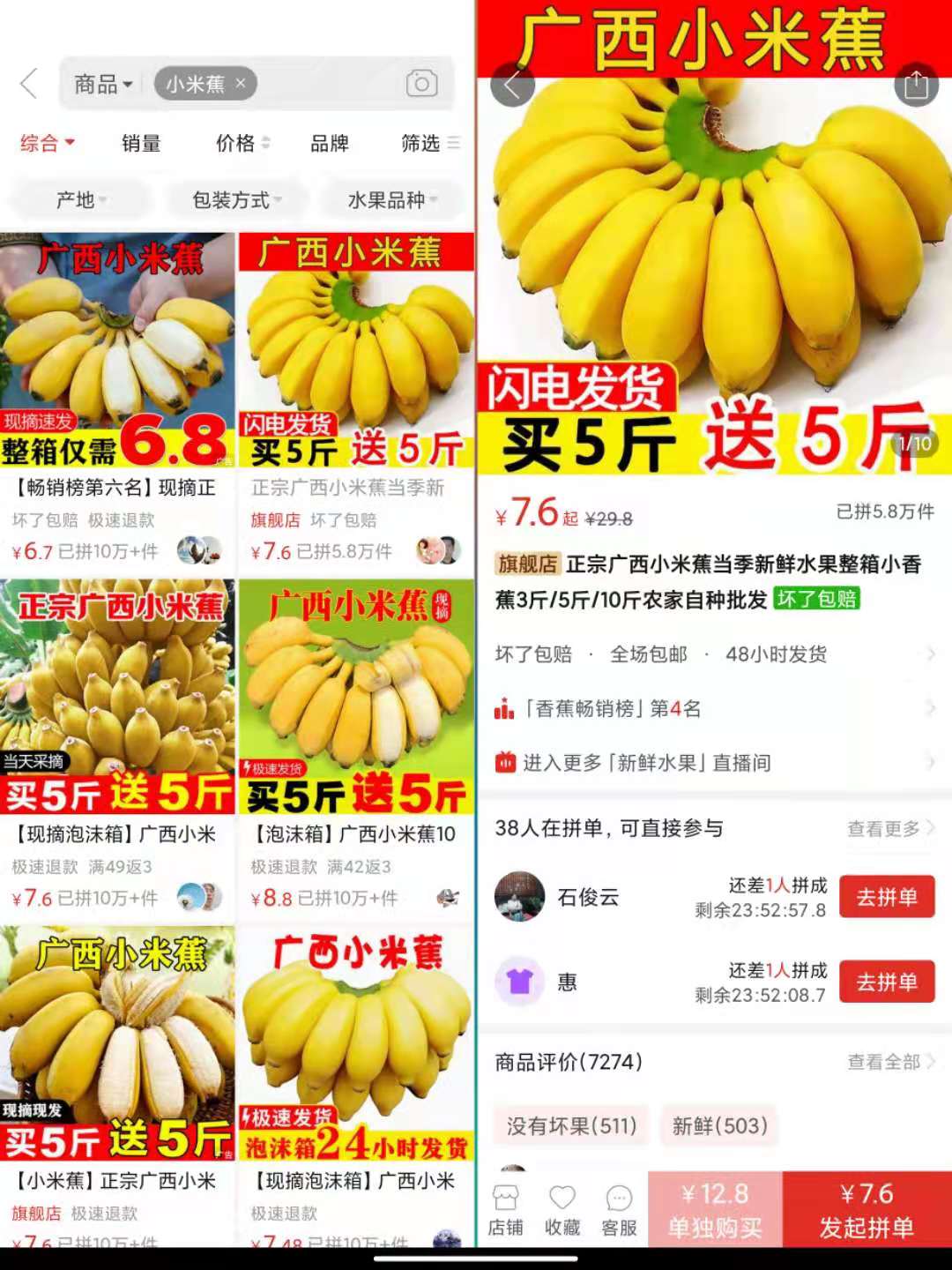Go back from search results

coord(29,85)
